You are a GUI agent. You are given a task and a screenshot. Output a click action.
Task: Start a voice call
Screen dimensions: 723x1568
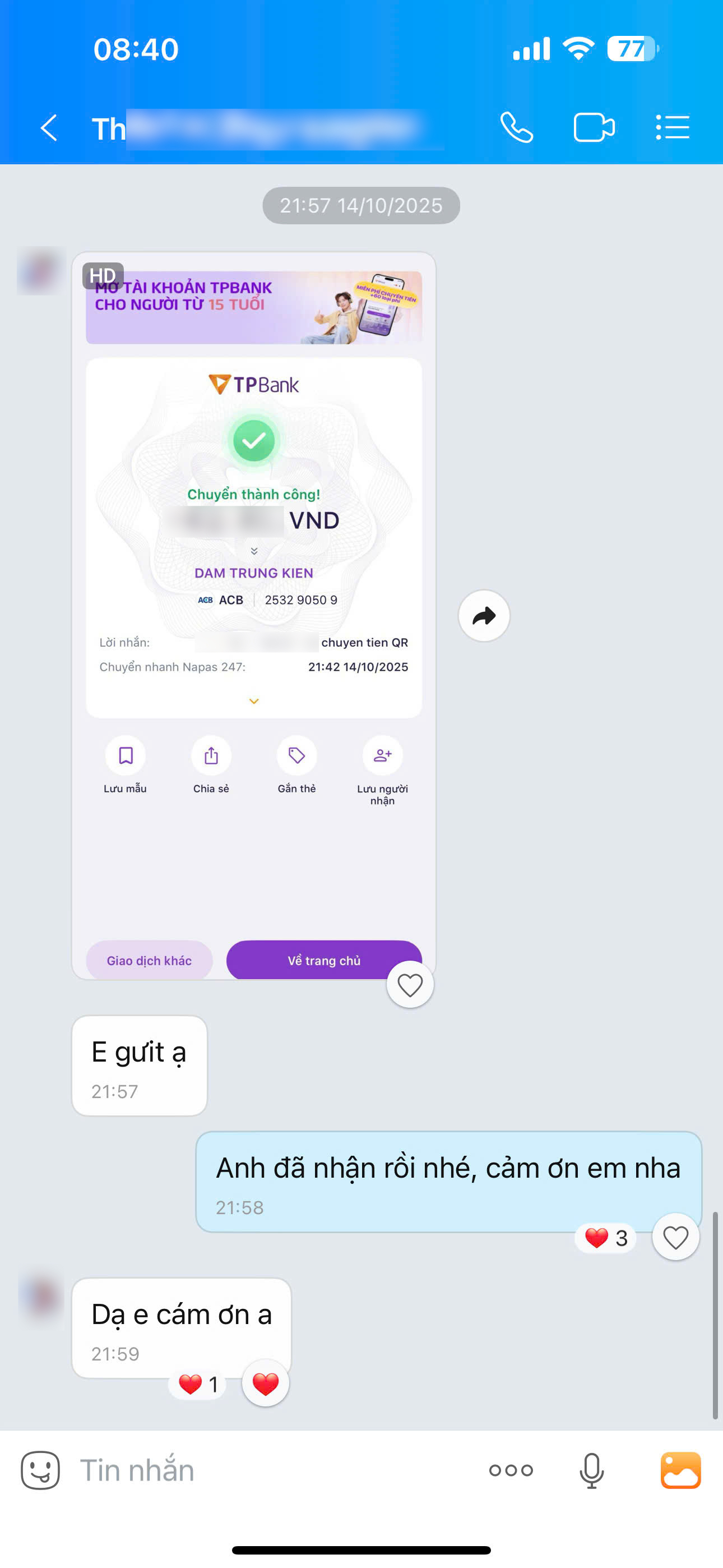(x=517, y=128)
